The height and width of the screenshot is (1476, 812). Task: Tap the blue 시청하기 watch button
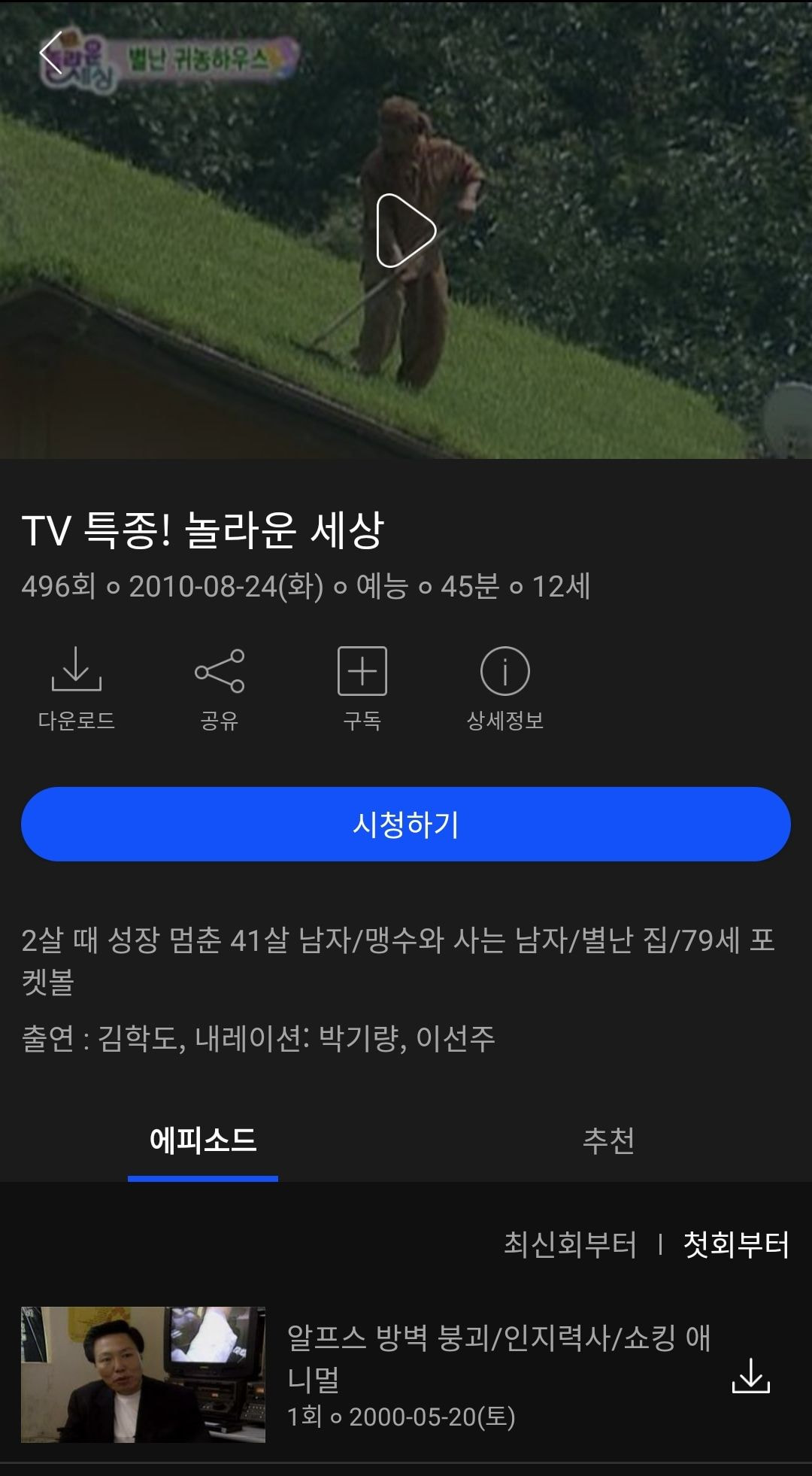click(x=406, y=824)
